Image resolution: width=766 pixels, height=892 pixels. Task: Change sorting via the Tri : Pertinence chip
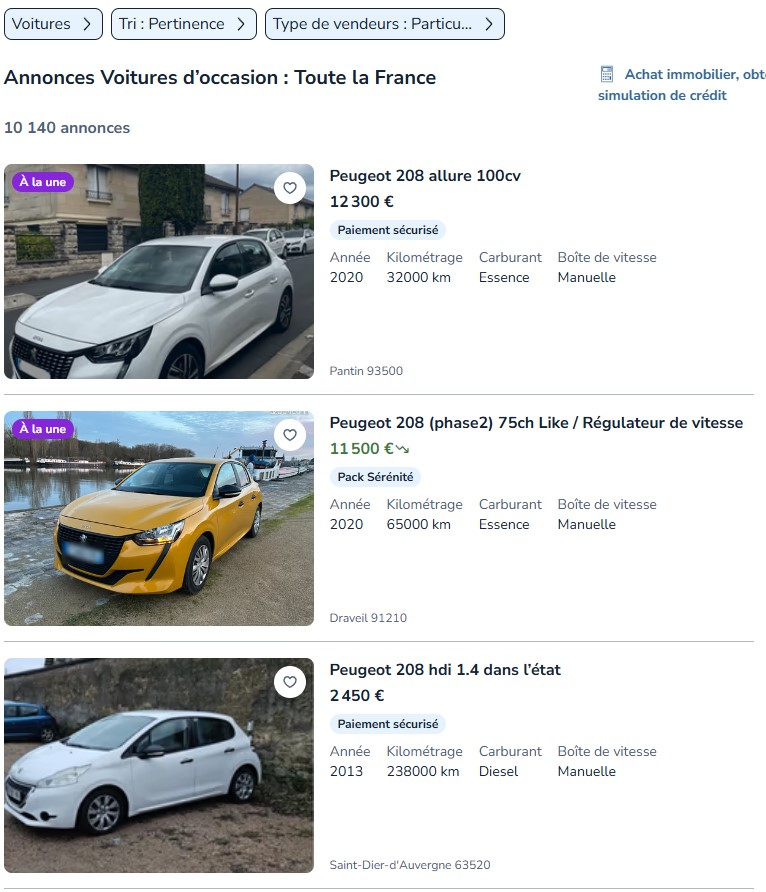point(183,24)
